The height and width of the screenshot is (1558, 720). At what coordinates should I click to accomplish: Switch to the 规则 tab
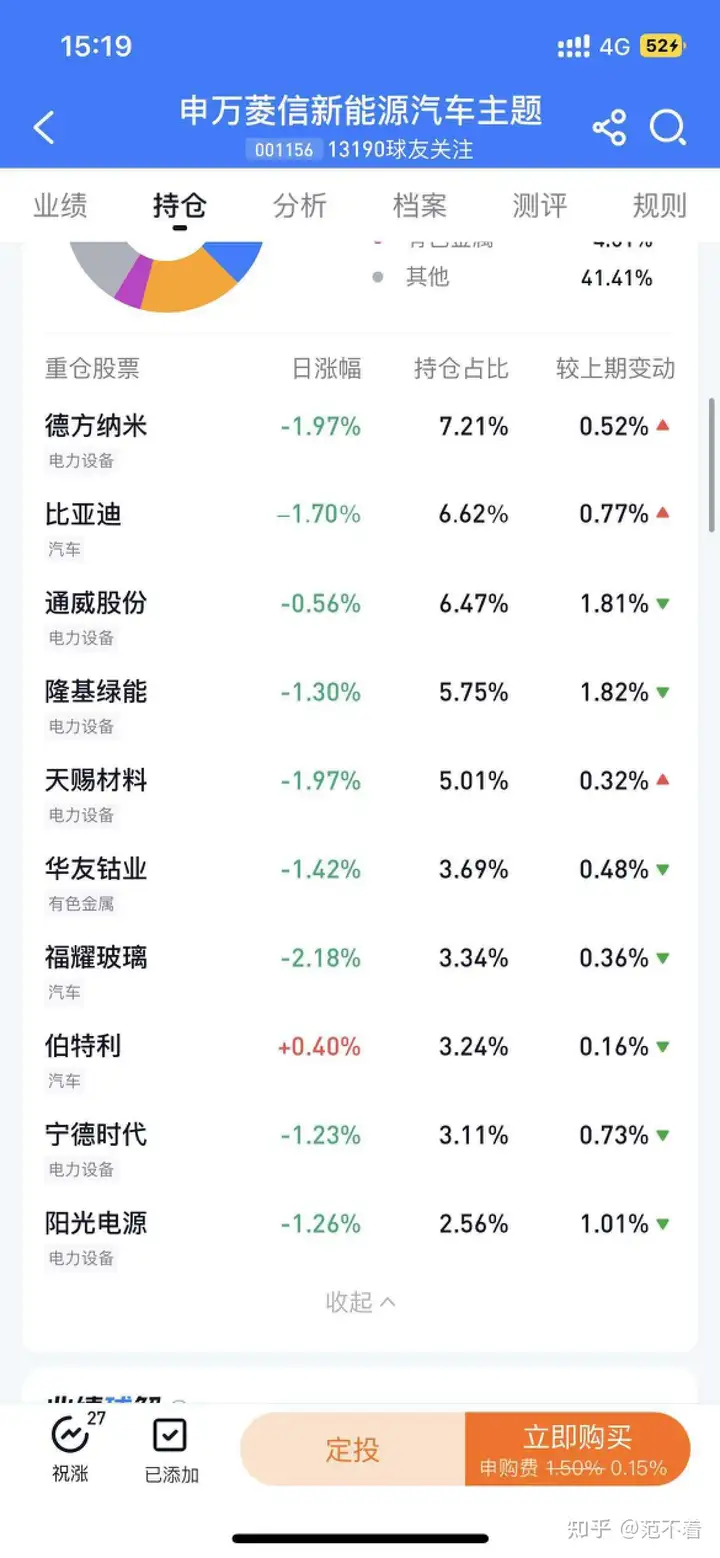pos(660,205)
